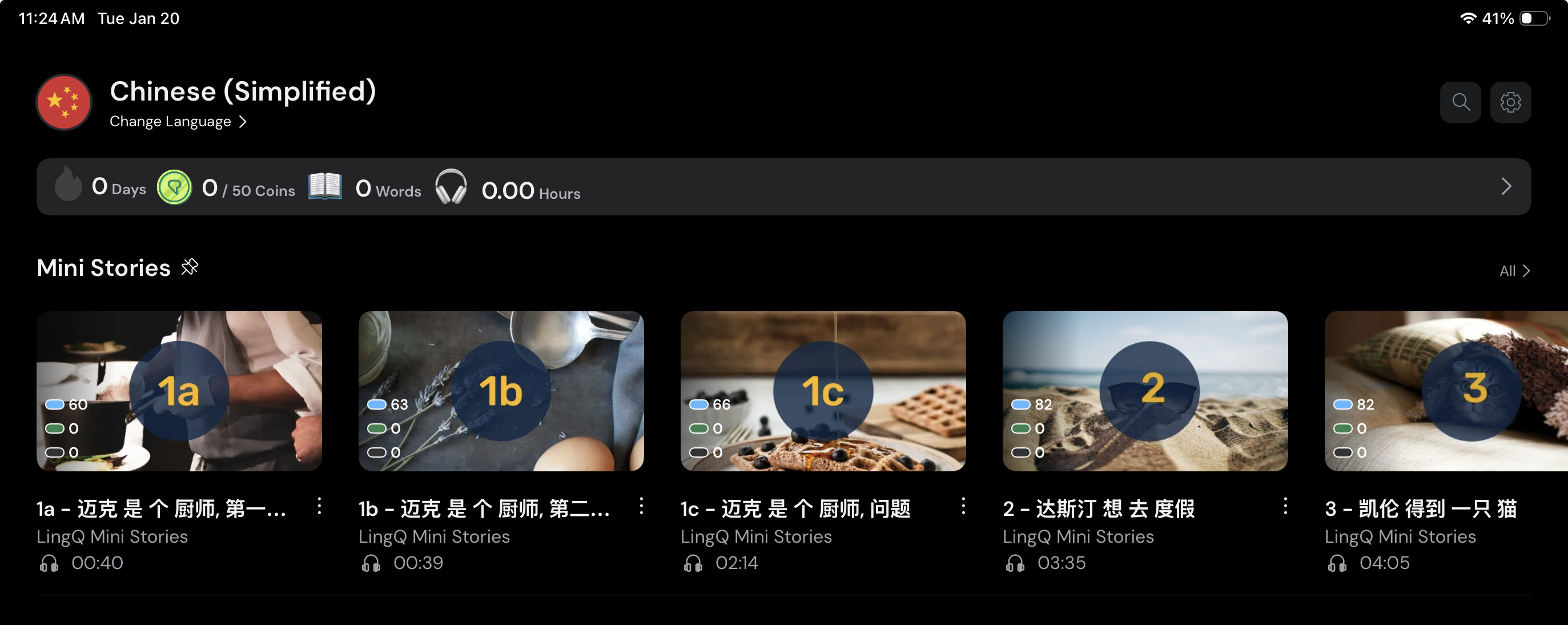Tap Change Language link
Viewport: 1568px width, 625px height.
(x=178, y=122)
